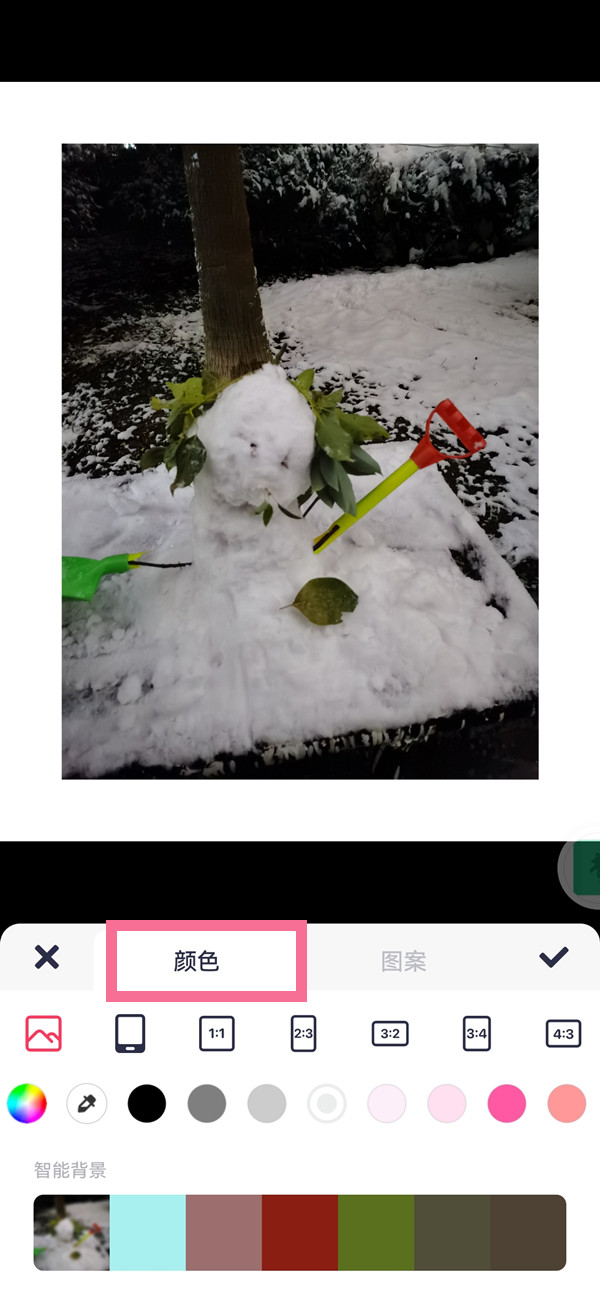
Task: Pick the black background color
Action: [147, 1104]
